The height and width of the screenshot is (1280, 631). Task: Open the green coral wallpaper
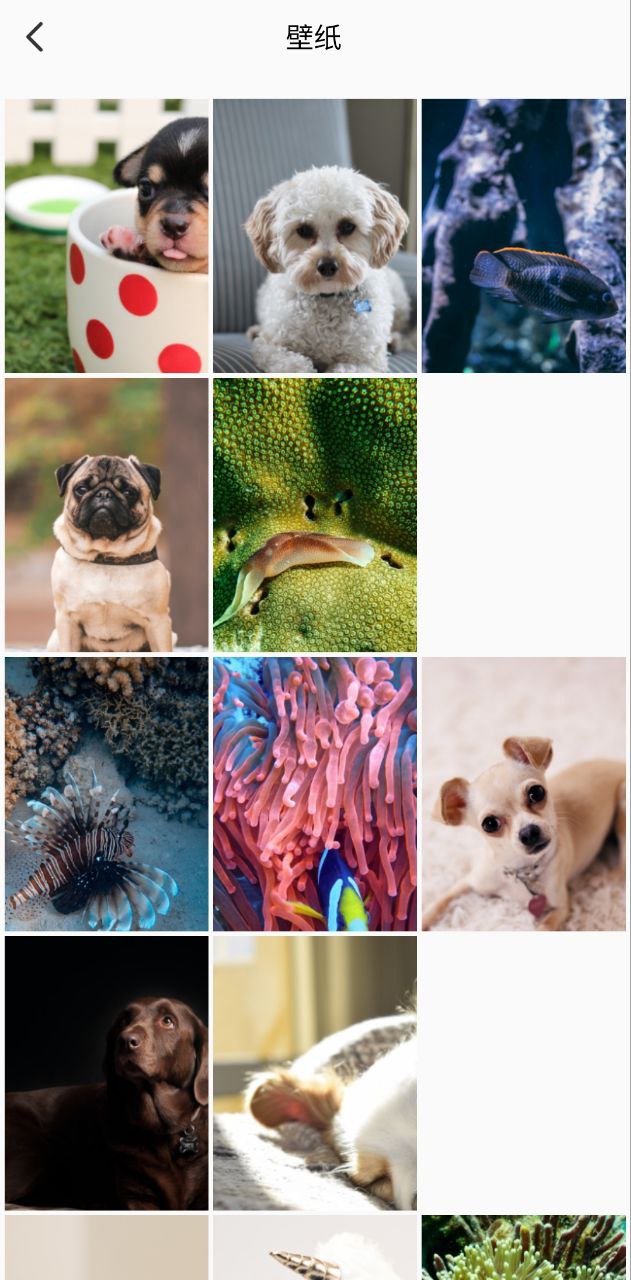[x=315, y=515]
